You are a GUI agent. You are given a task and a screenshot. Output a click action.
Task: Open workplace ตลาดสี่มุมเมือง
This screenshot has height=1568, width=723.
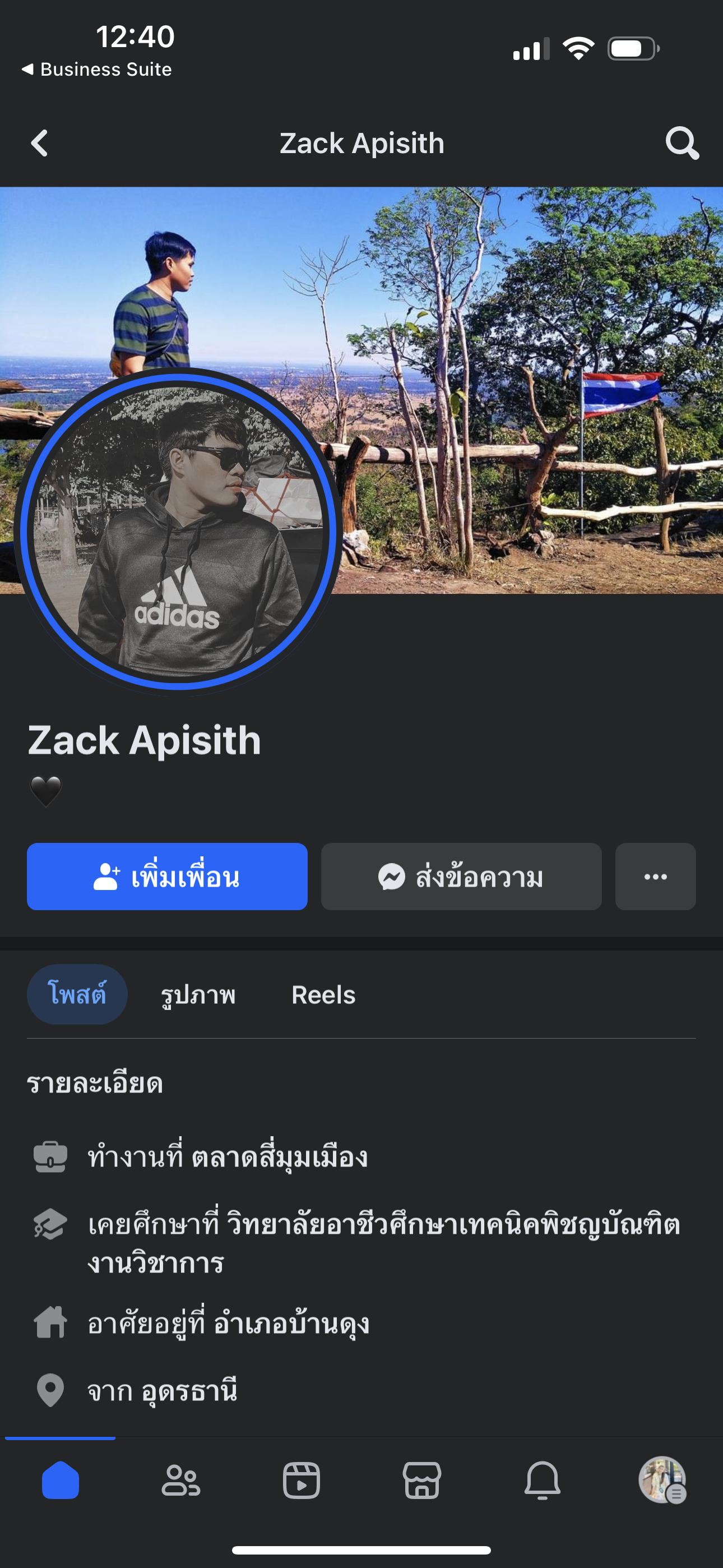[x=279, y=1156]
